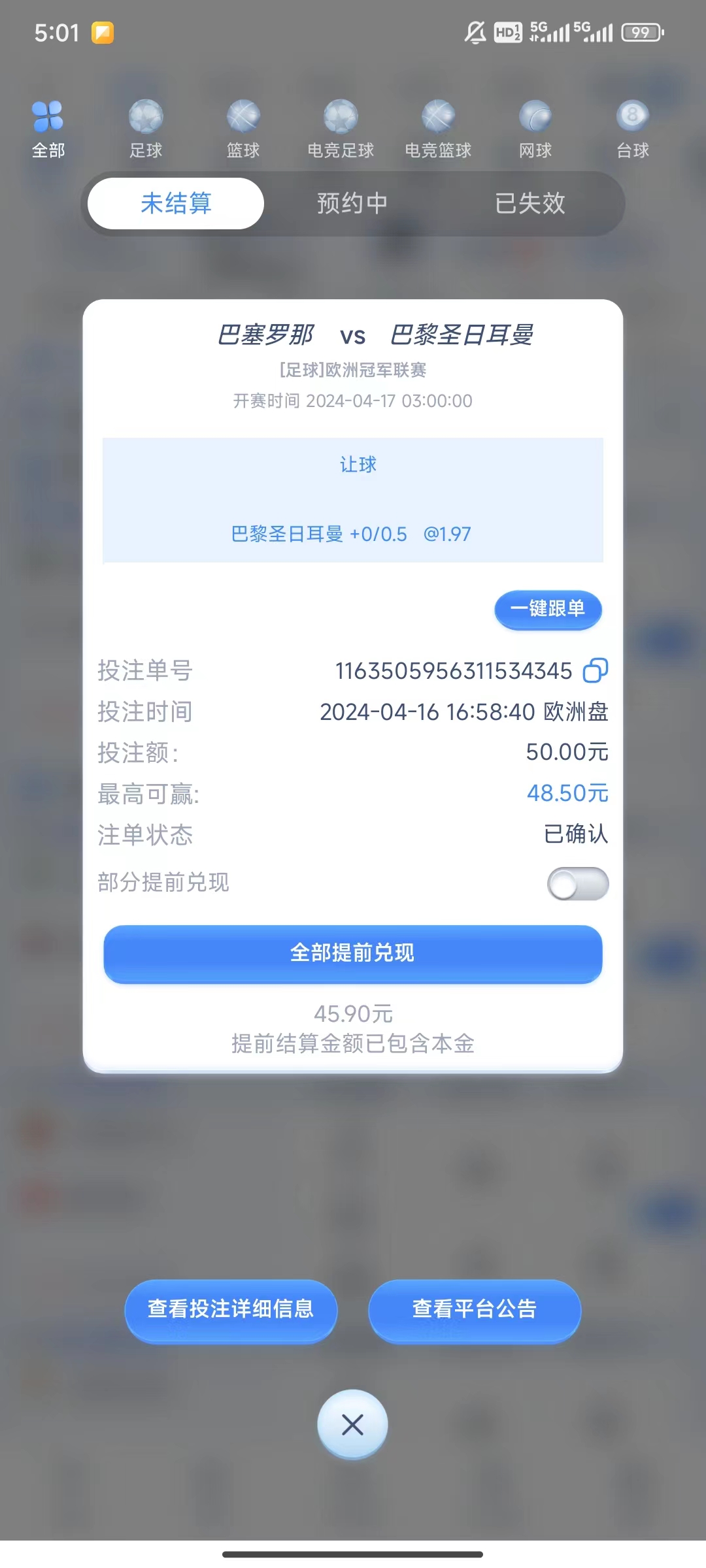
Task: Open 查看平台公告
Action: coord(475,1309)
